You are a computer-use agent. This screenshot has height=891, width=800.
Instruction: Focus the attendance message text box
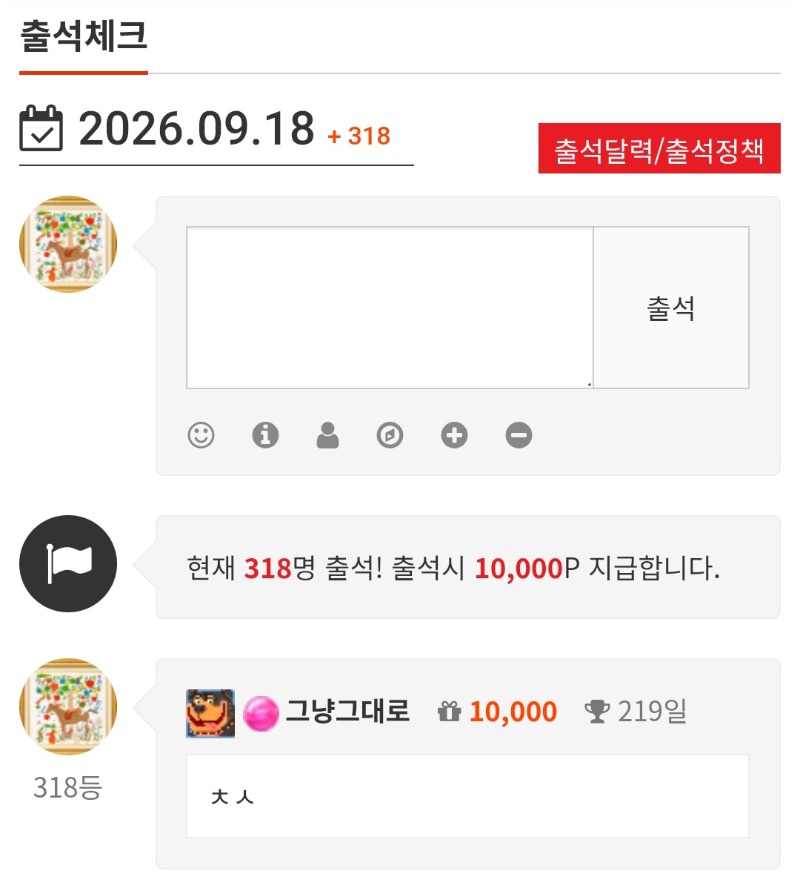390,308
